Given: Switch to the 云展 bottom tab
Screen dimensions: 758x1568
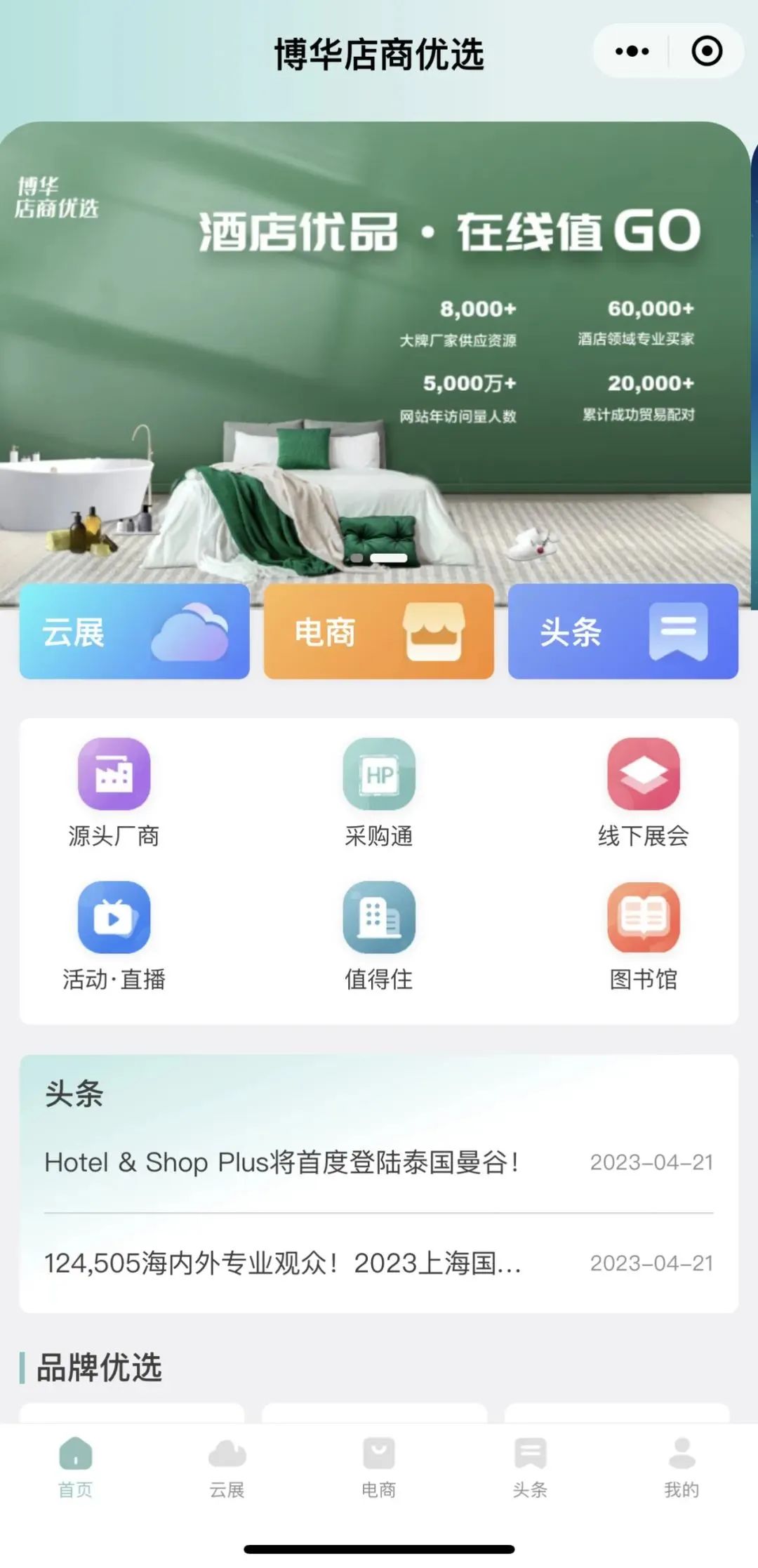Looking at the screenshot, I should pyautogui.click(x=227, y=1467).
